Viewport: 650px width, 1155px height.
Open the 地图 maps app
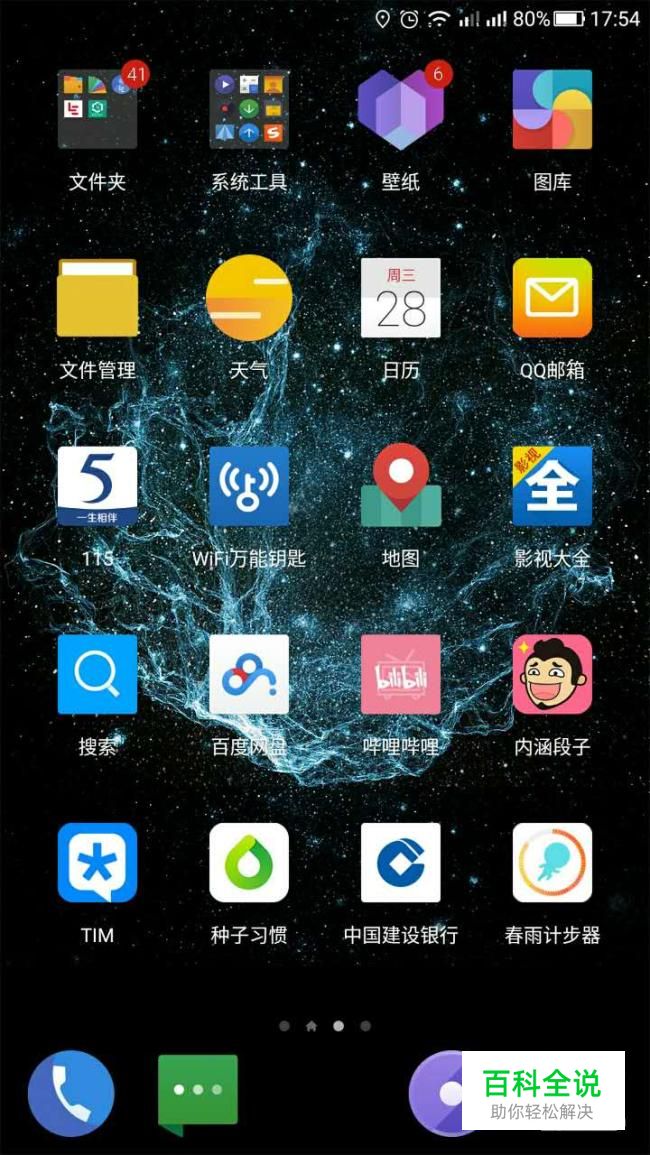point(400,486)
